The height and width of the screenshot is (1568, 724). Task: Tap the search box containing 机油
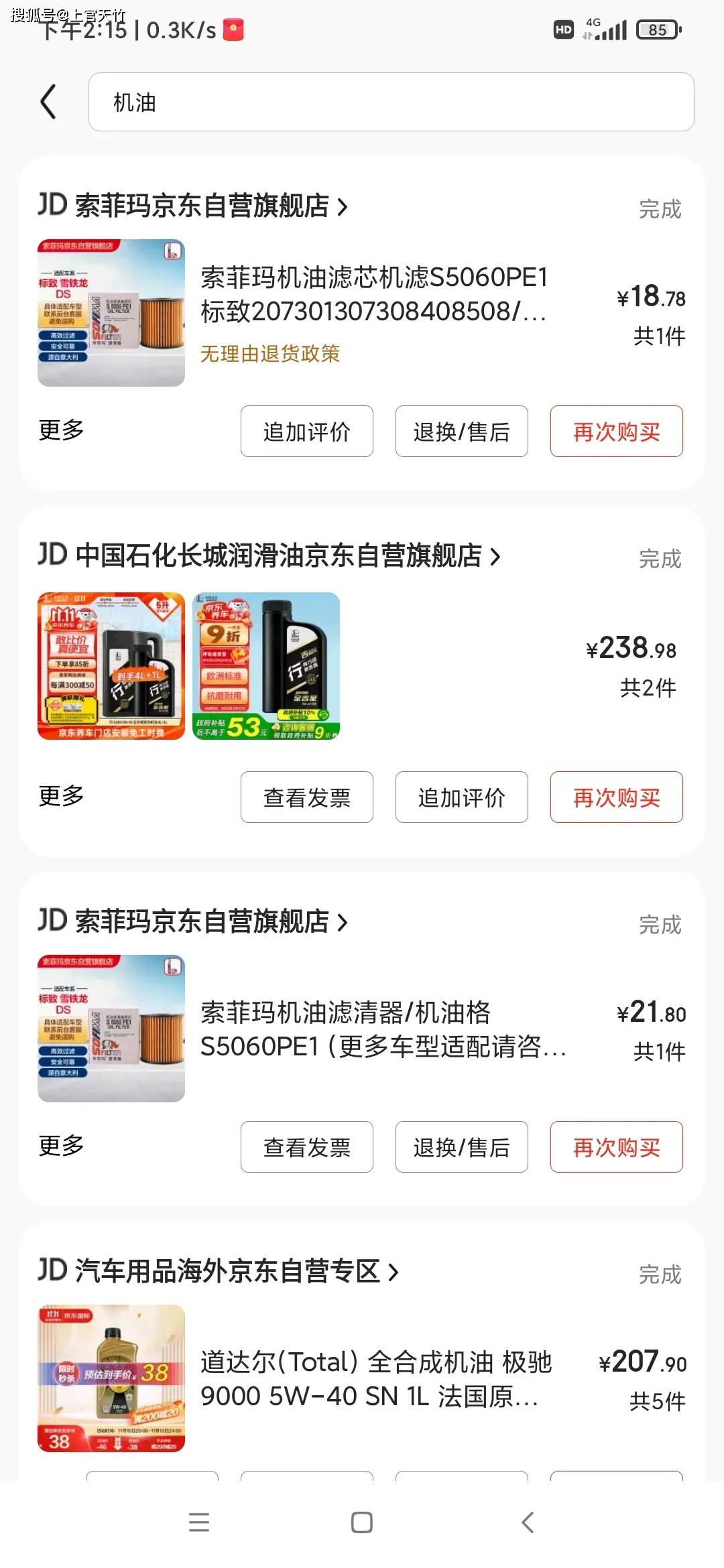coord(391,102)
